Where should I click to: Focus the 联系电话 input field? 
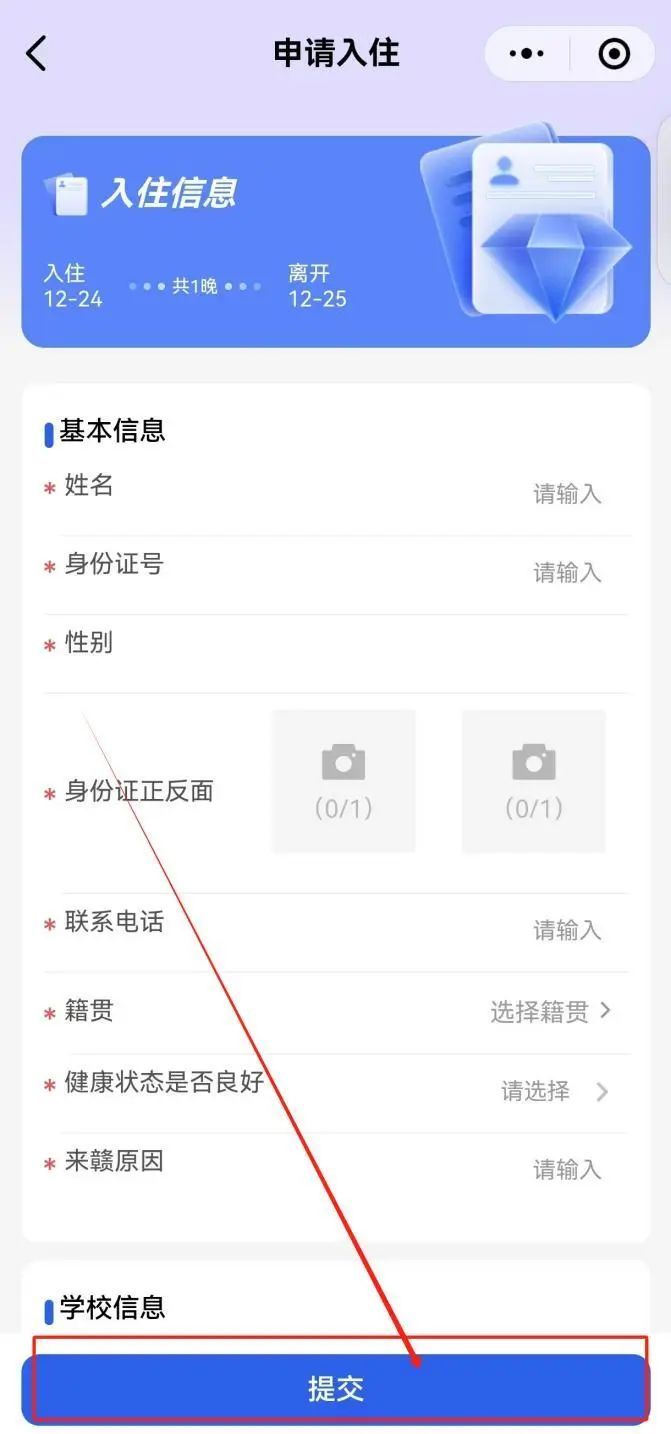pos(566,931)
